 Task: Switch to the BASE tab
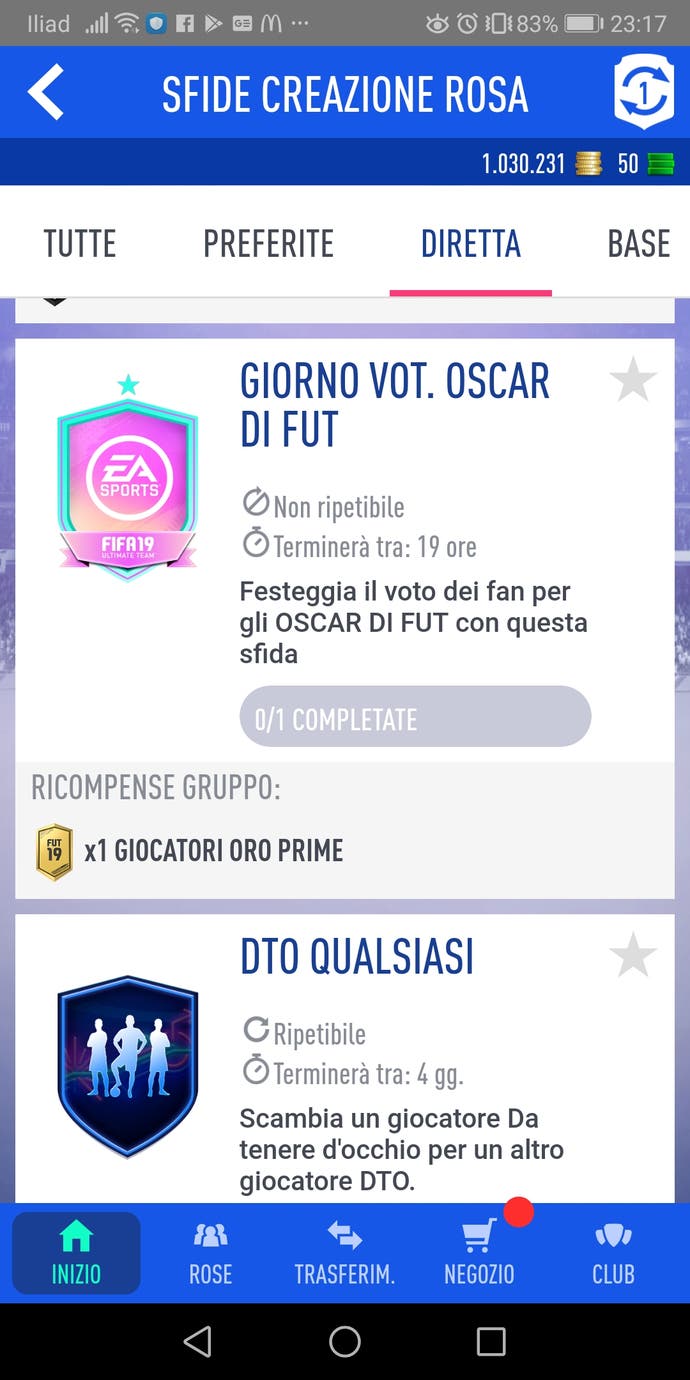point(638,244)
